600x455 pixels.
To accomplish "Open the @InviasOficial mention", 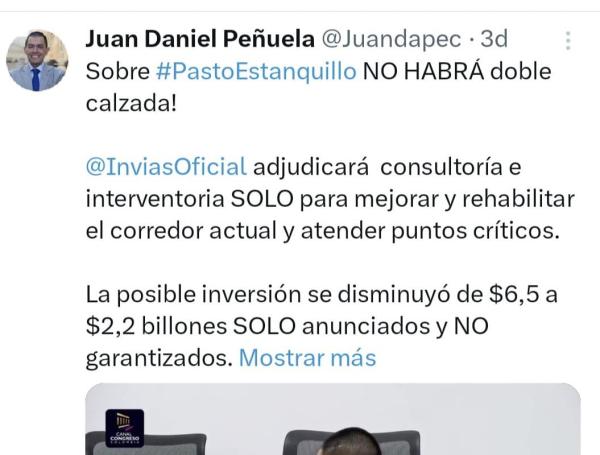I will [166, 166].
